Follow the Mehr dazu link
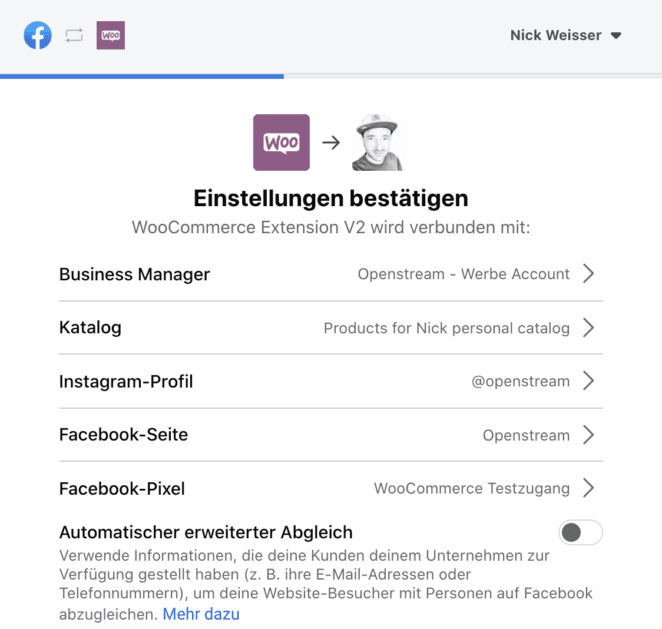662x629 pixels. [201, 614]
